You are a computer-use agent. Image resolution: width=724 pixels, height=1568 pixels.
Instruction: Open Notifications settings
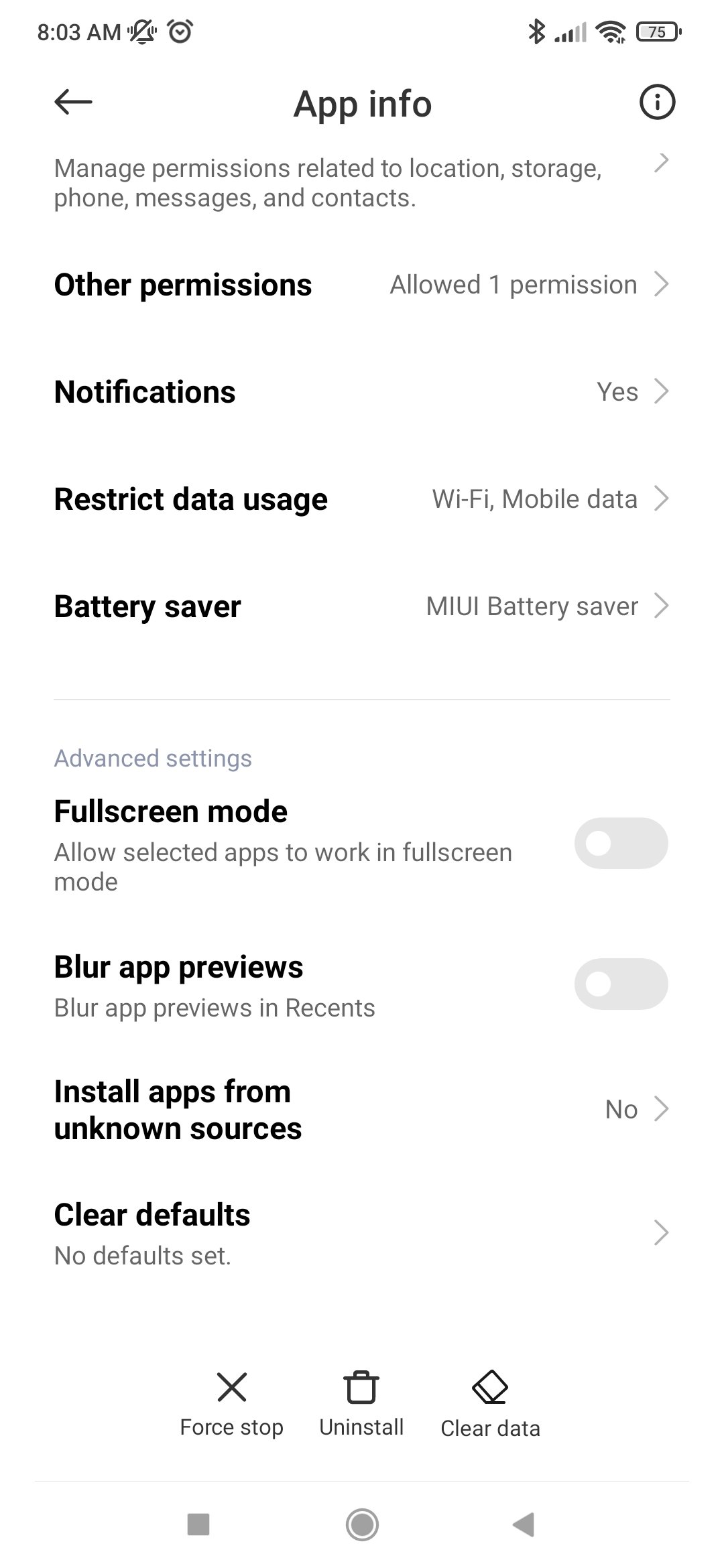click(362, 392)
